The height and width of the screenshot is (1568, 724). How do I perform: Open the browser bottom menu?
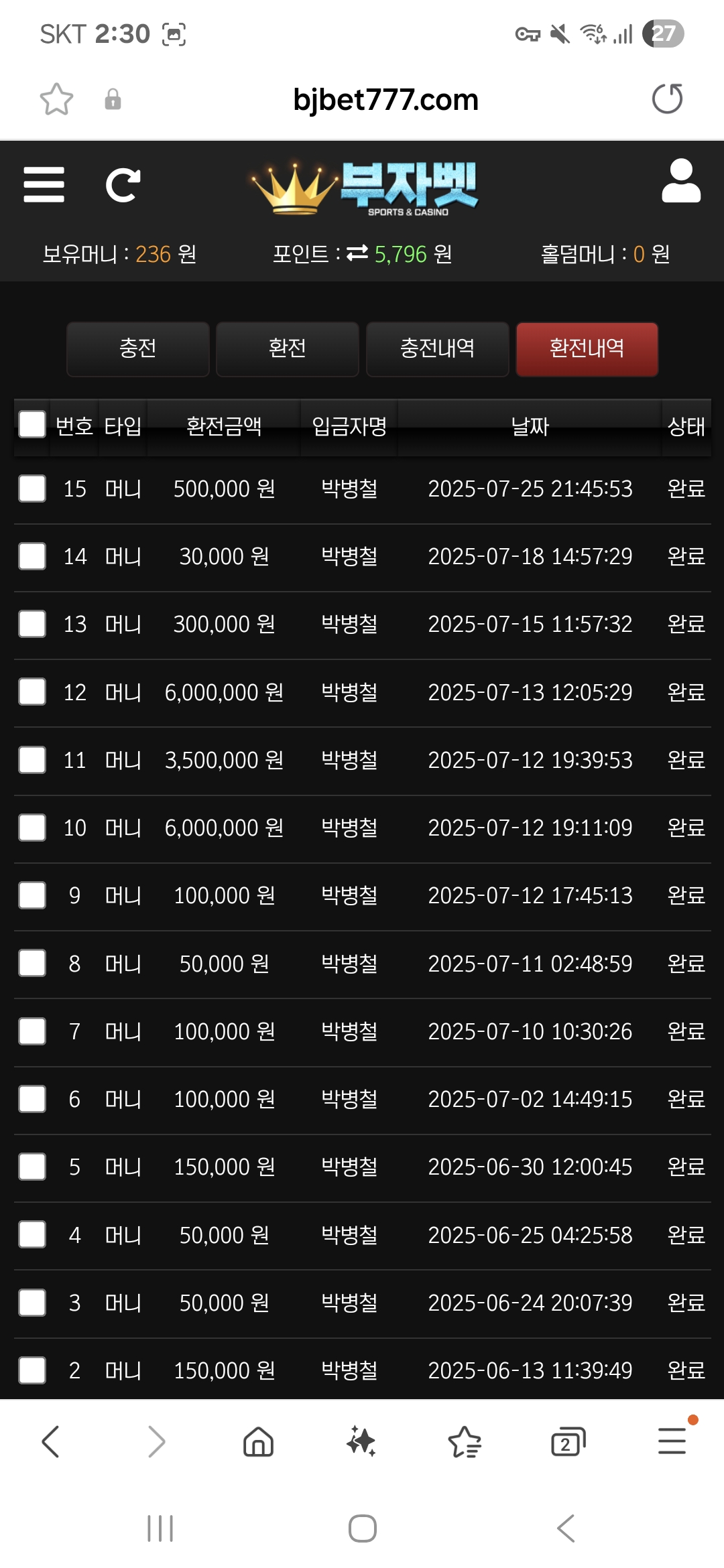pyautogui.click(x=672, y=1441)
